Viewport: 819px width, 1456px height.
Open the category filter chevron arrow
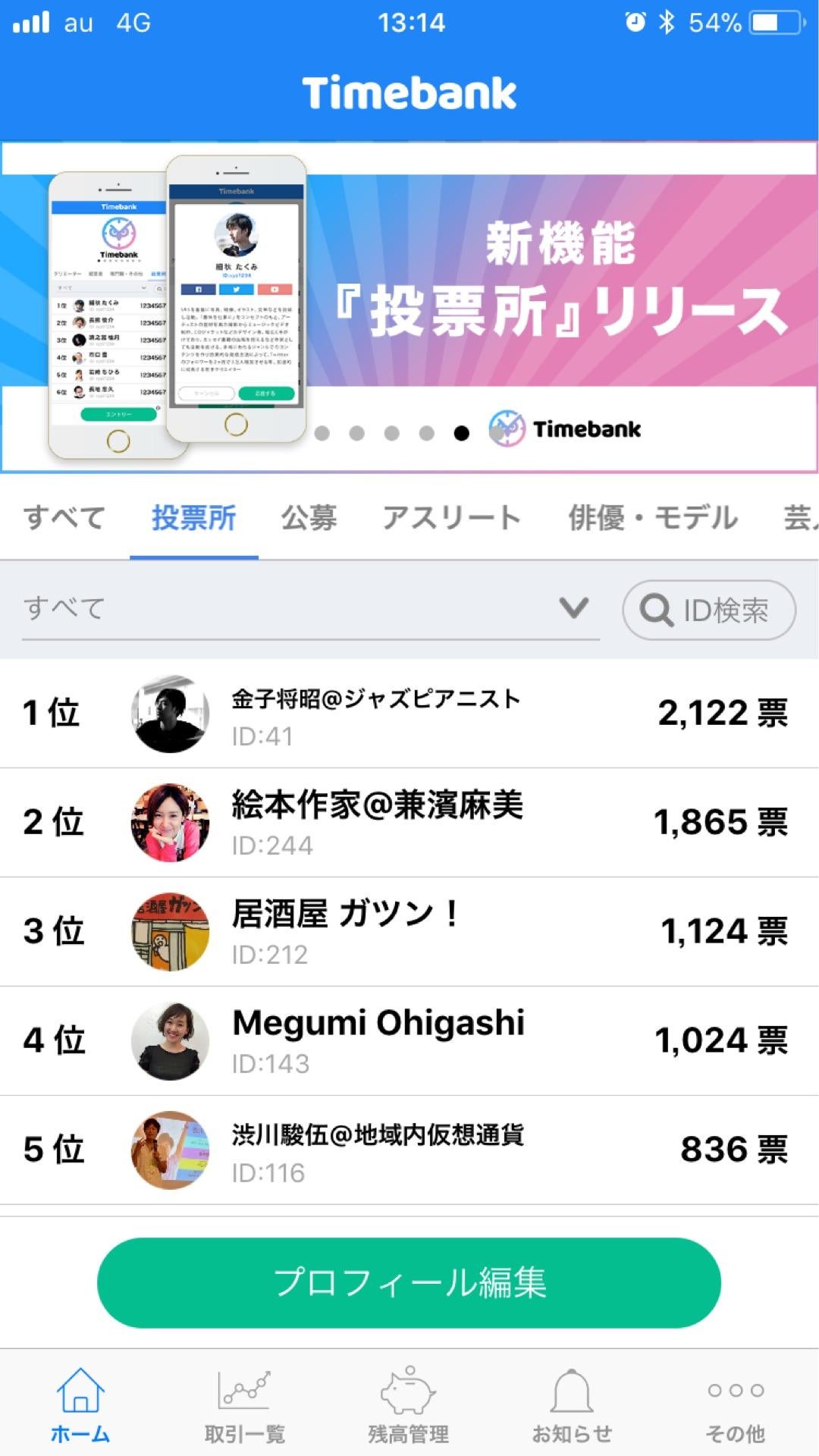[573, 607]
